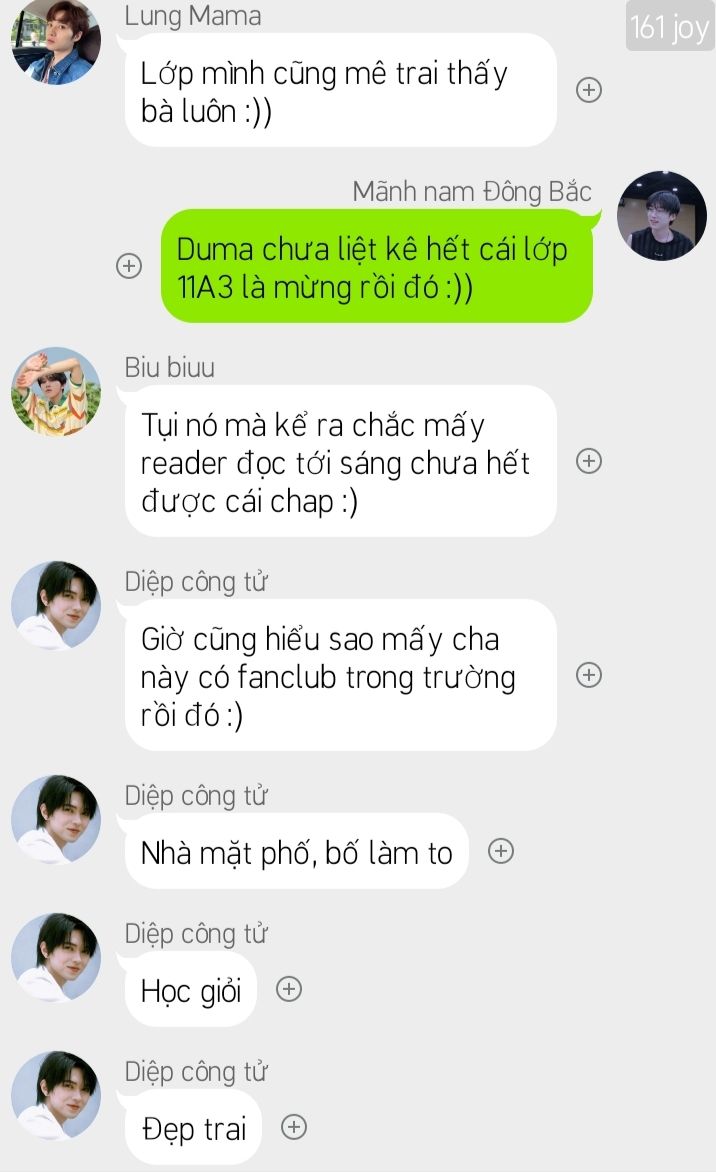
Task: Open Mãnh nam Đông Bắc's avatar
Action: [661, 215]
